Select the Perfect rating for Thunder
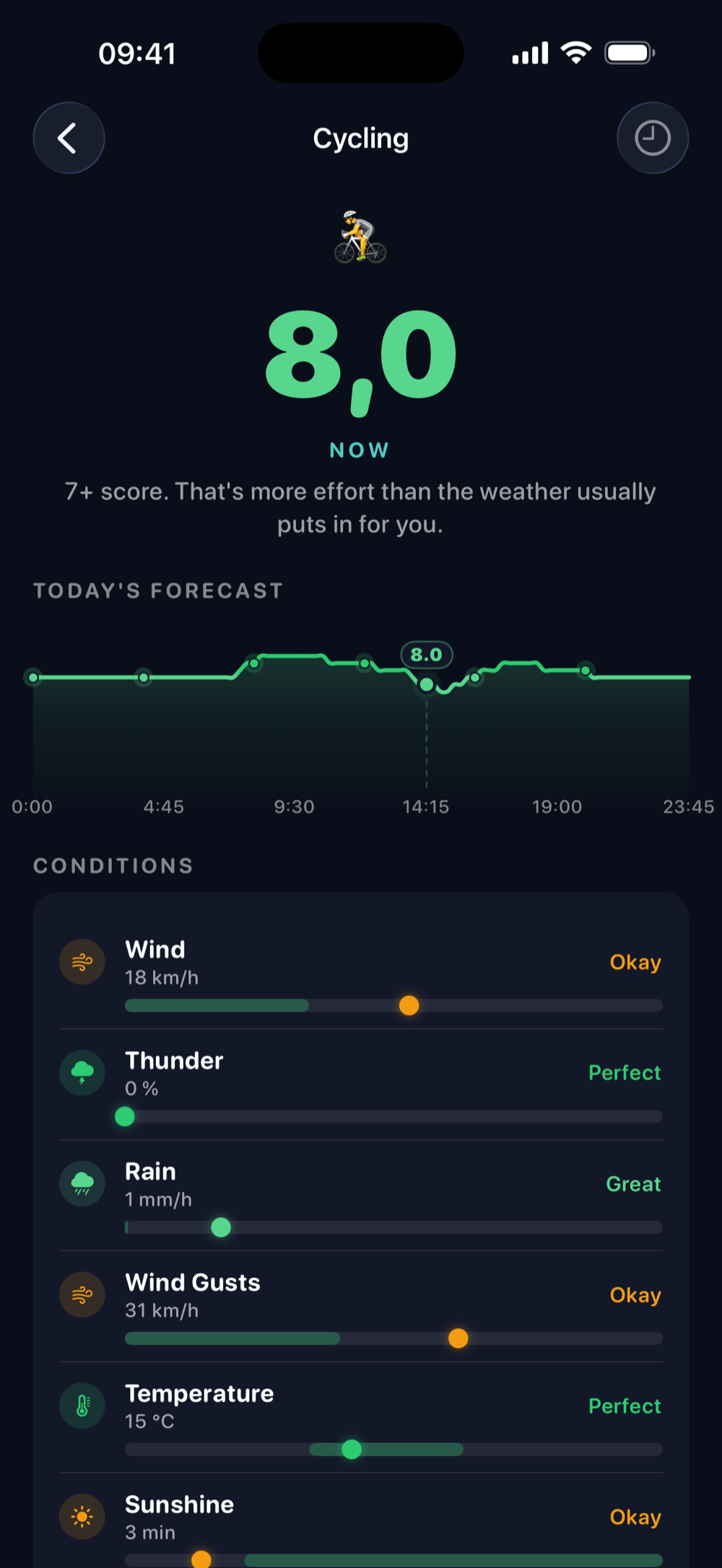 click(625, 1073)
